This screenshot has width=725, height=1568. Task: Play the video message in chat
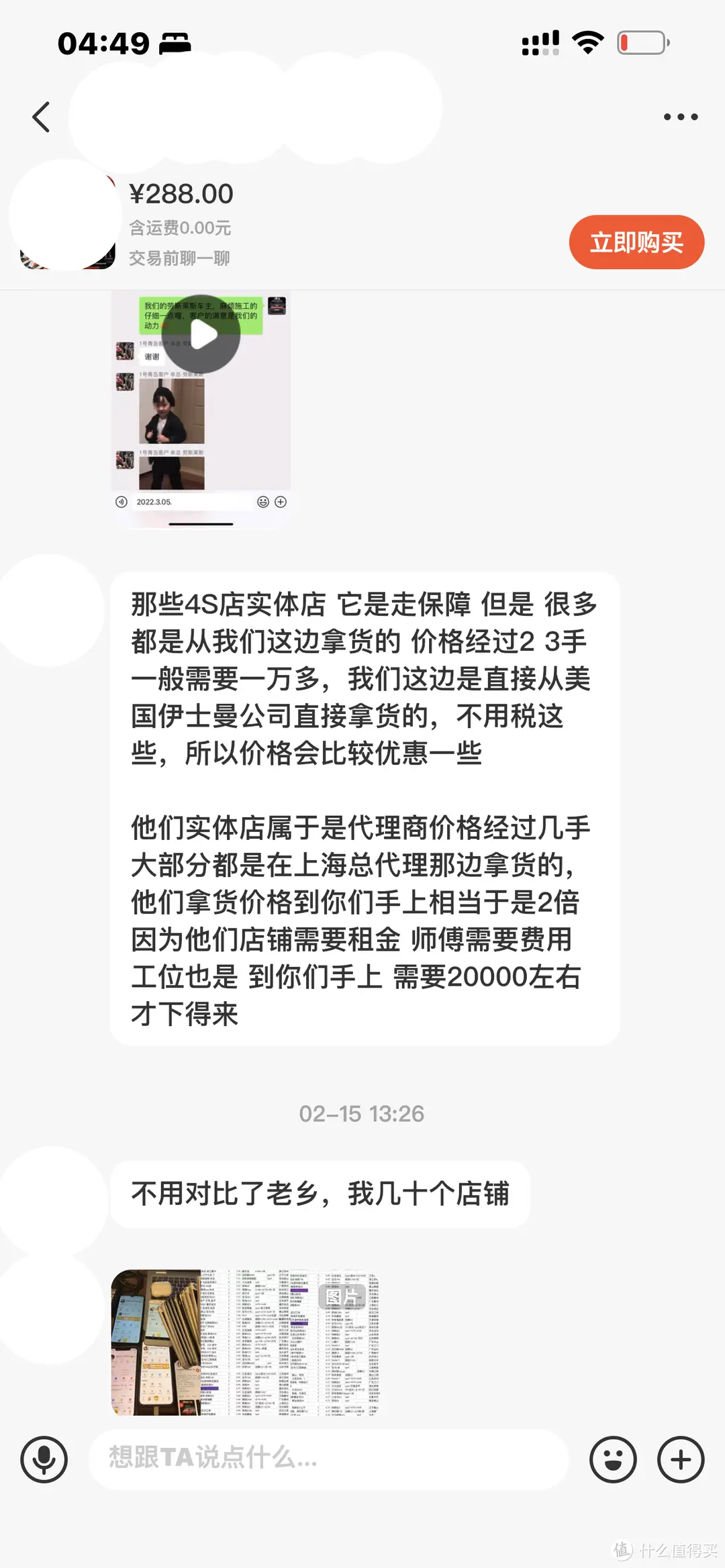[201, 334]
